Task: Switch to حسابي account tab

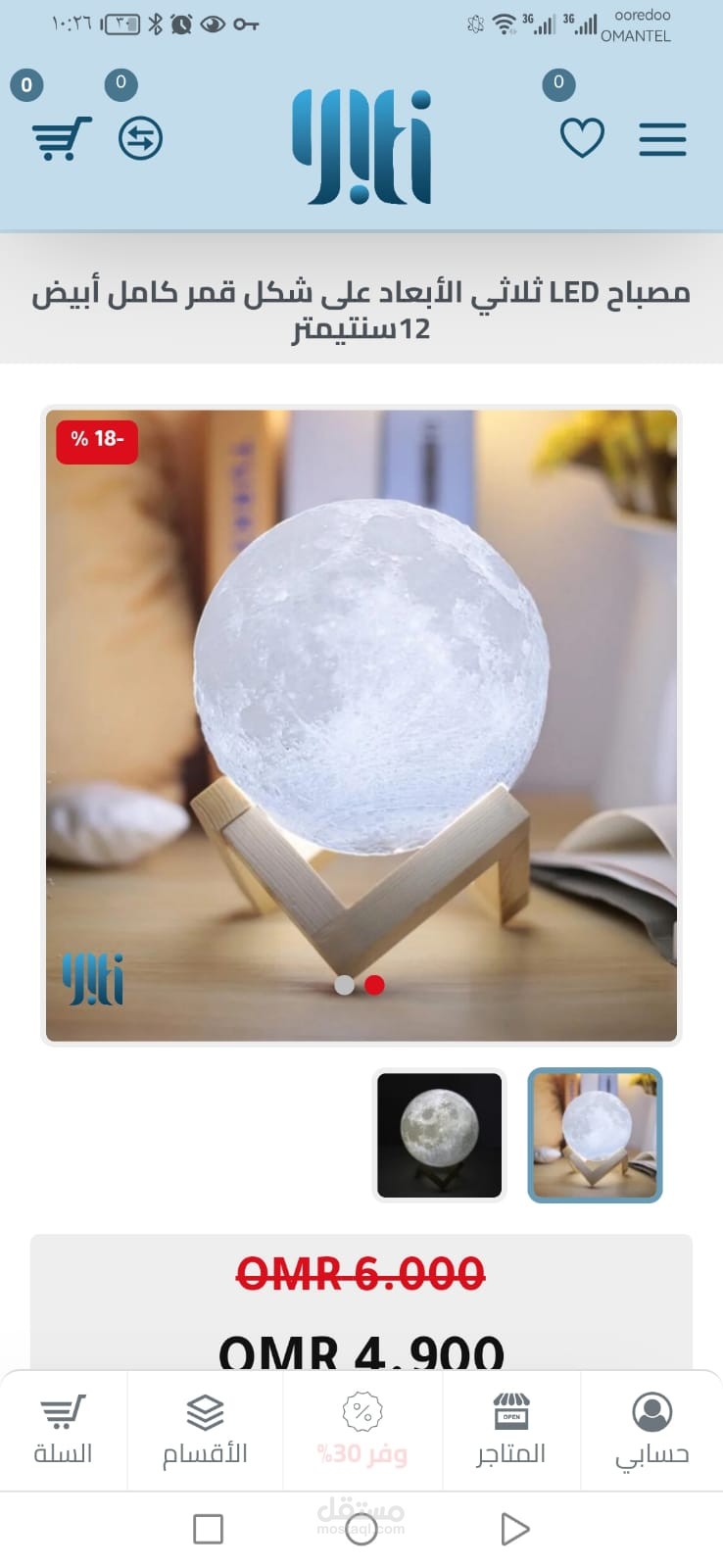Action: click(x=651, y=1431)
